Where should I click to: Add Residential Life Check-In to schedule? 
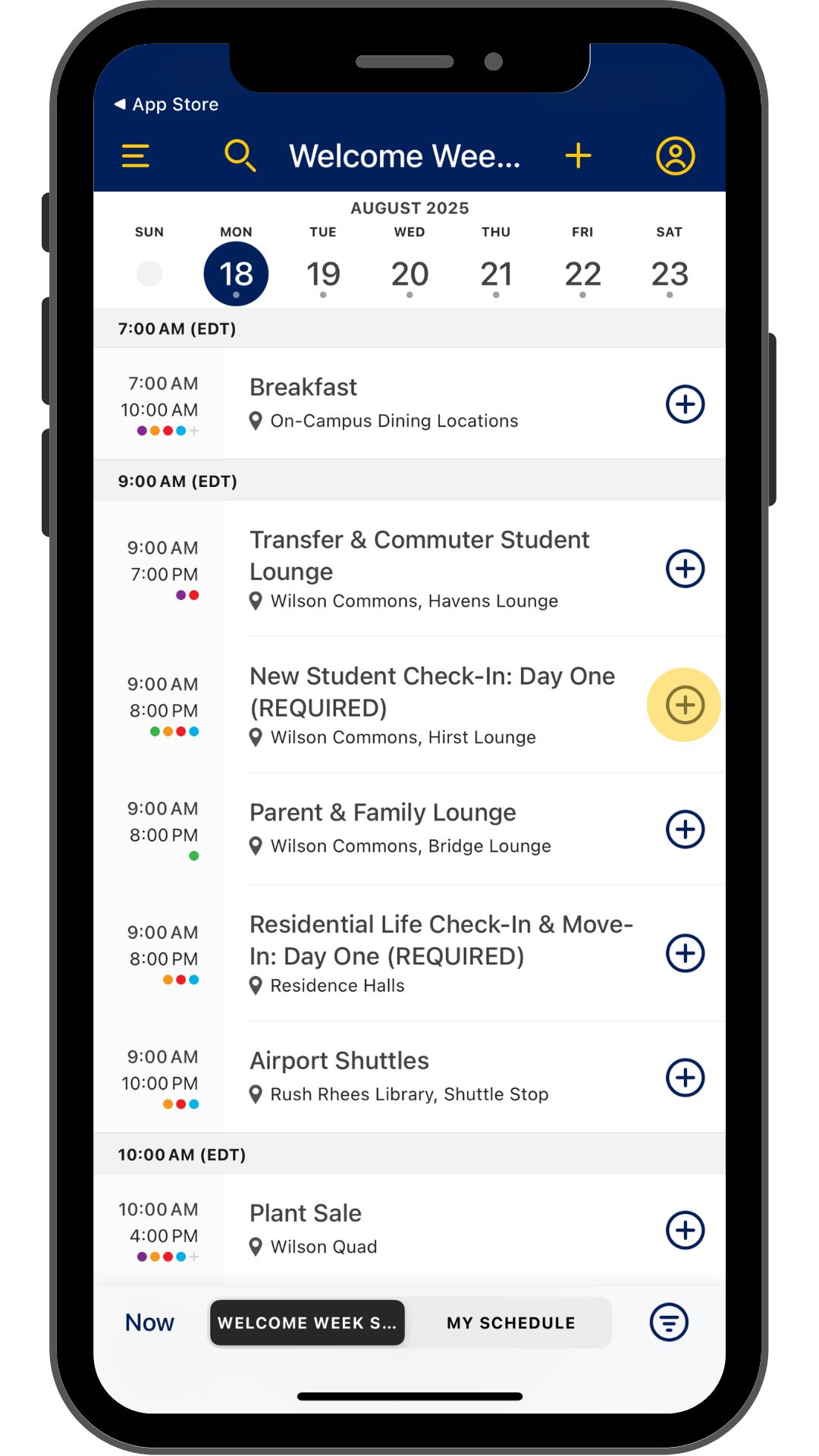tap(685, 953)
